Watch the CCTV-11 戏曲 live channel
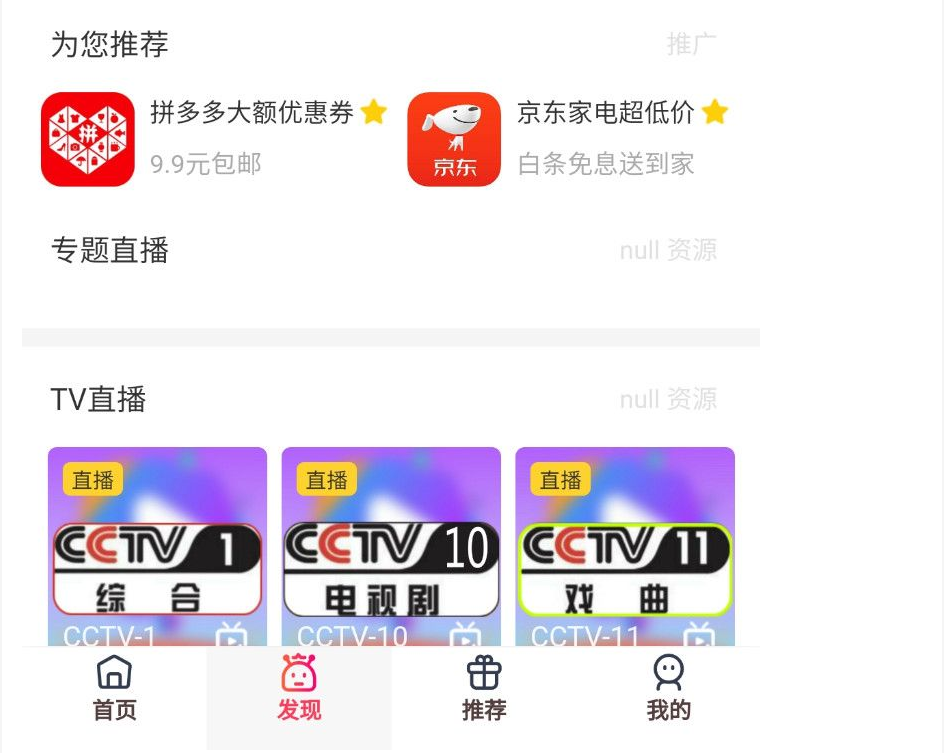 (x=625, y=550)
